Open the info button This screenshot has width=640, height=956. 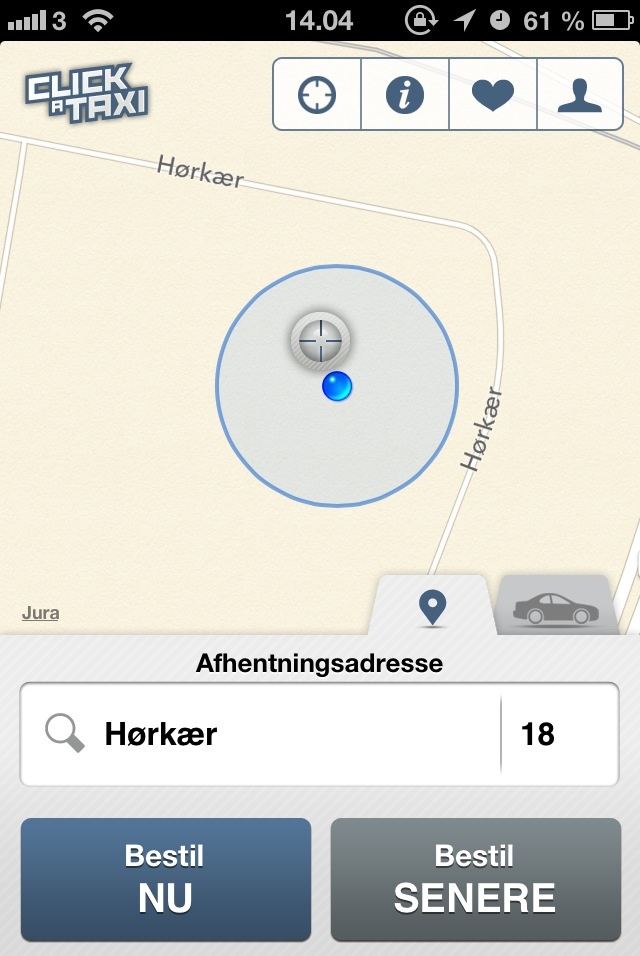[405, 95]
